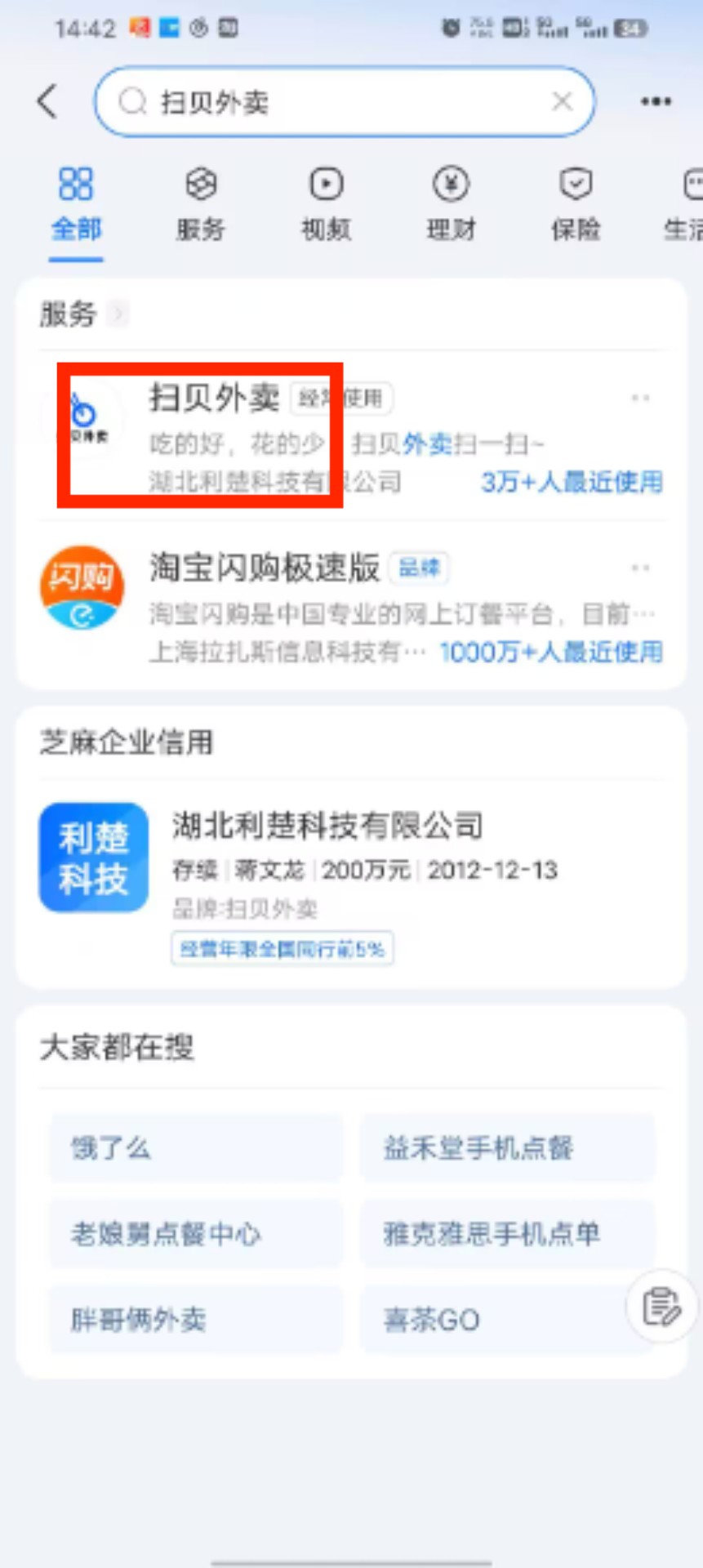Search for 雅克雅思手机点单 from the suggestions
This screenshot has height=1568, width=703.
pyautogui.click(x=506, y=1233)
